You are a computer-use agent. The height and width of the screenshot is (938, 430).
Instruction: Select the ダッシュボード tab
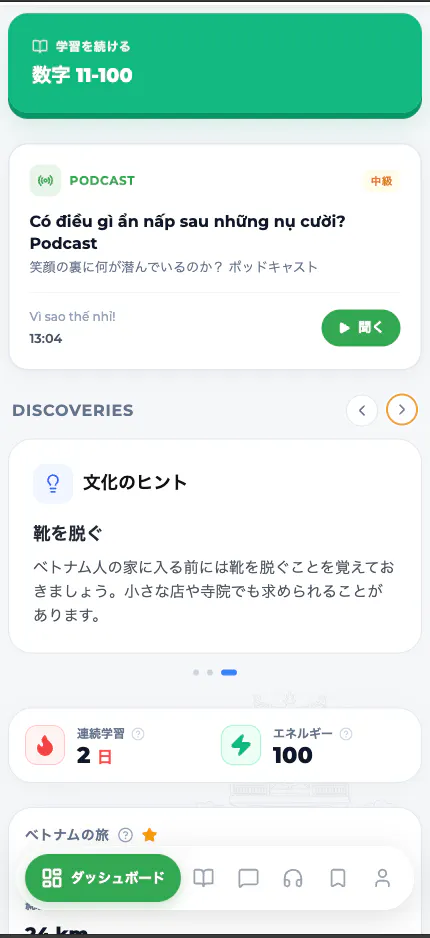pos(103,878)
